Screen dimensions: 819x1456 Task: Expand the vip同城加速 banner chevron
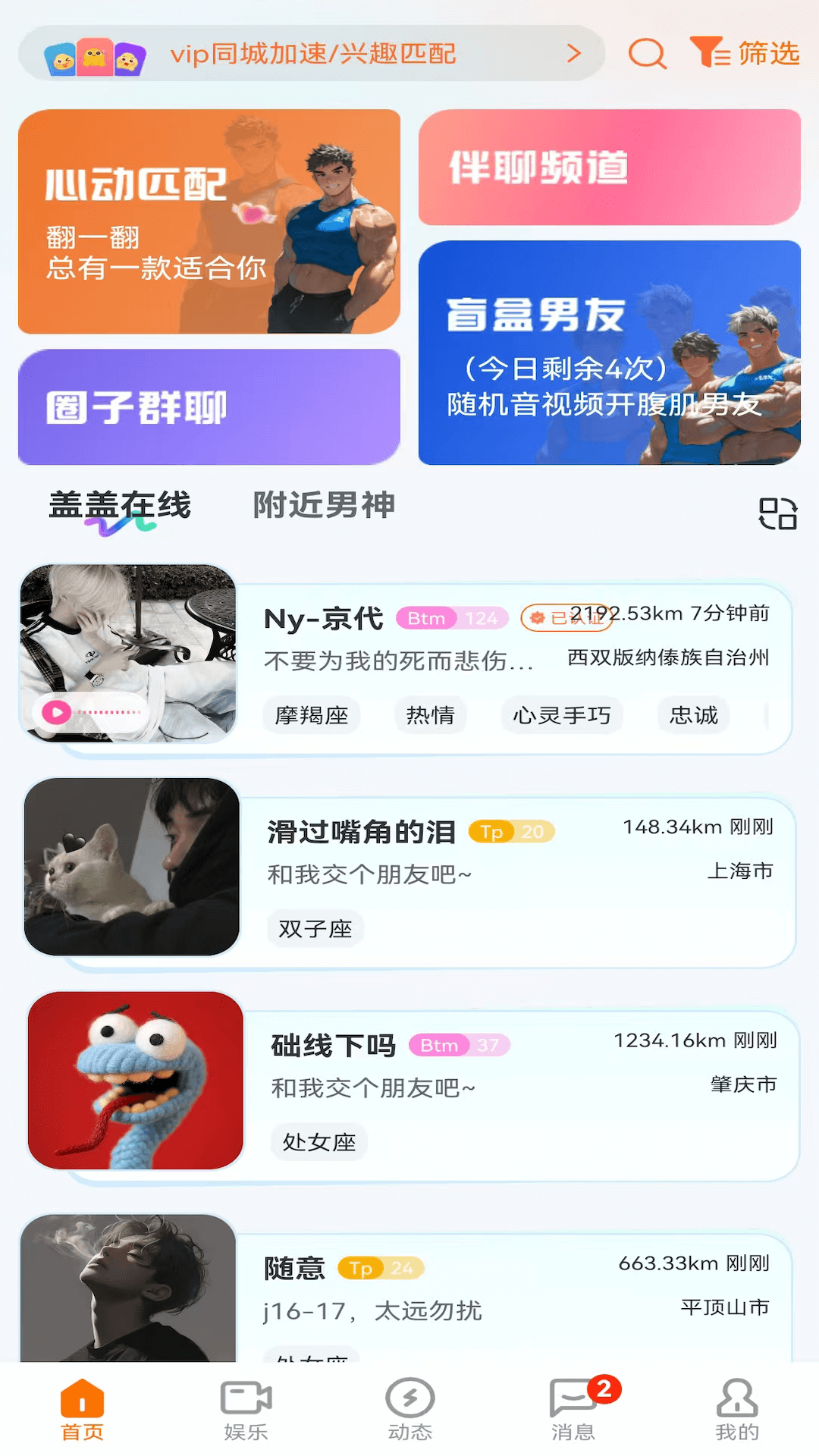(575, 55)
